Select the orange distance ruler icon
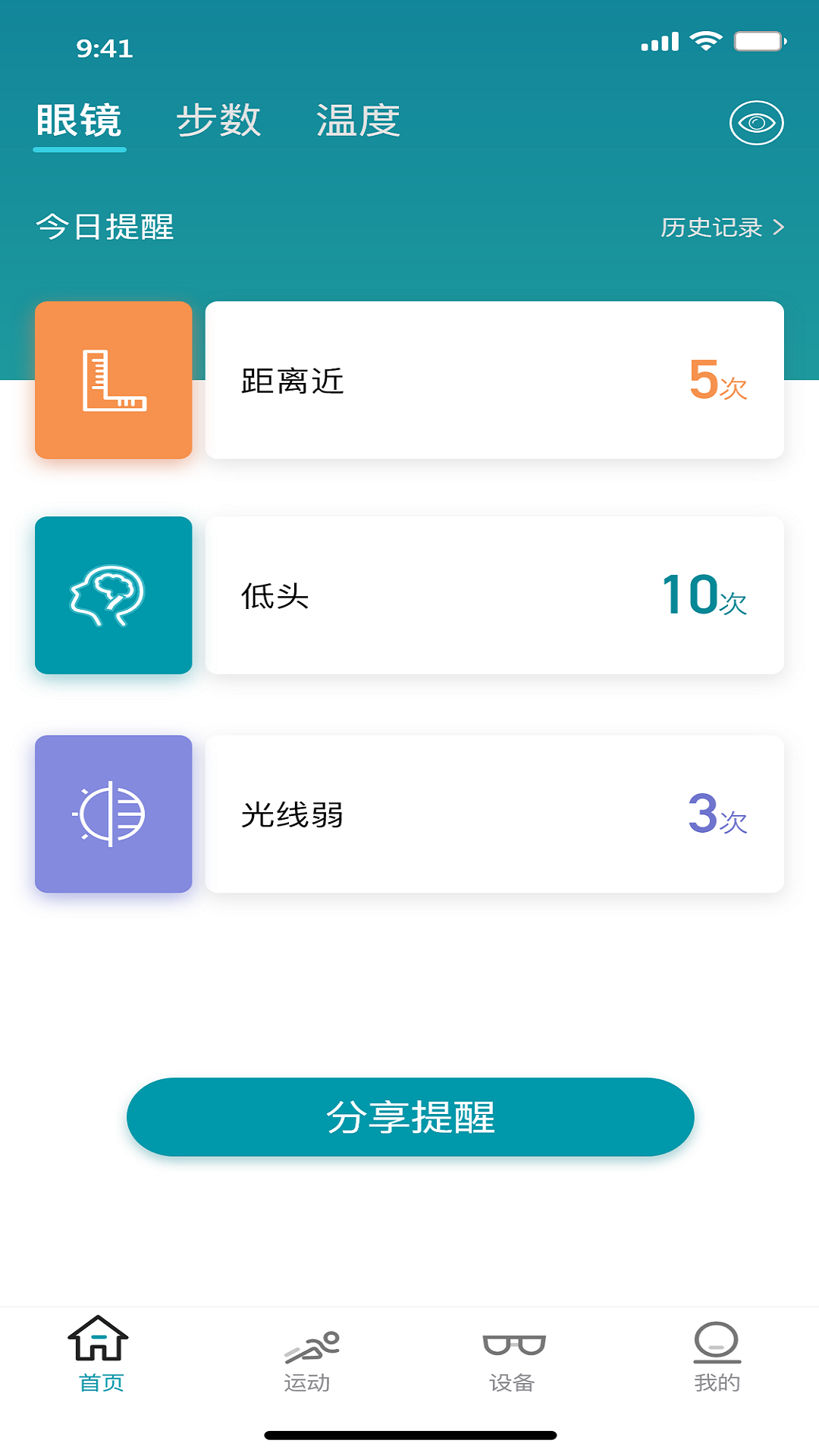The height and width of the screenshot is (1456, 819). pos(114,379)
